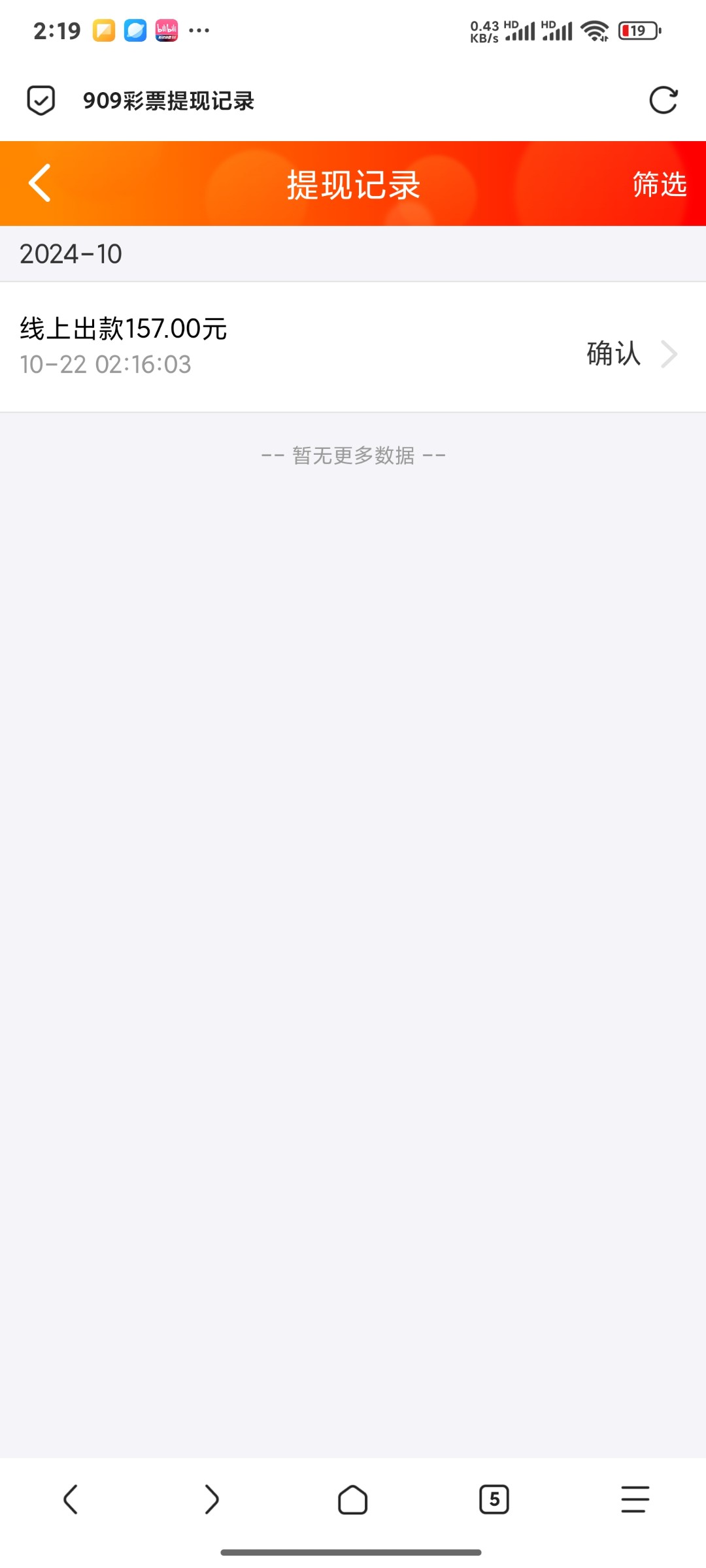The height and width of the screenshot is (1568, 706).
Task: Navigate back in the browser toolbar
Action: pyautogui.click(x=71, y=1499)
